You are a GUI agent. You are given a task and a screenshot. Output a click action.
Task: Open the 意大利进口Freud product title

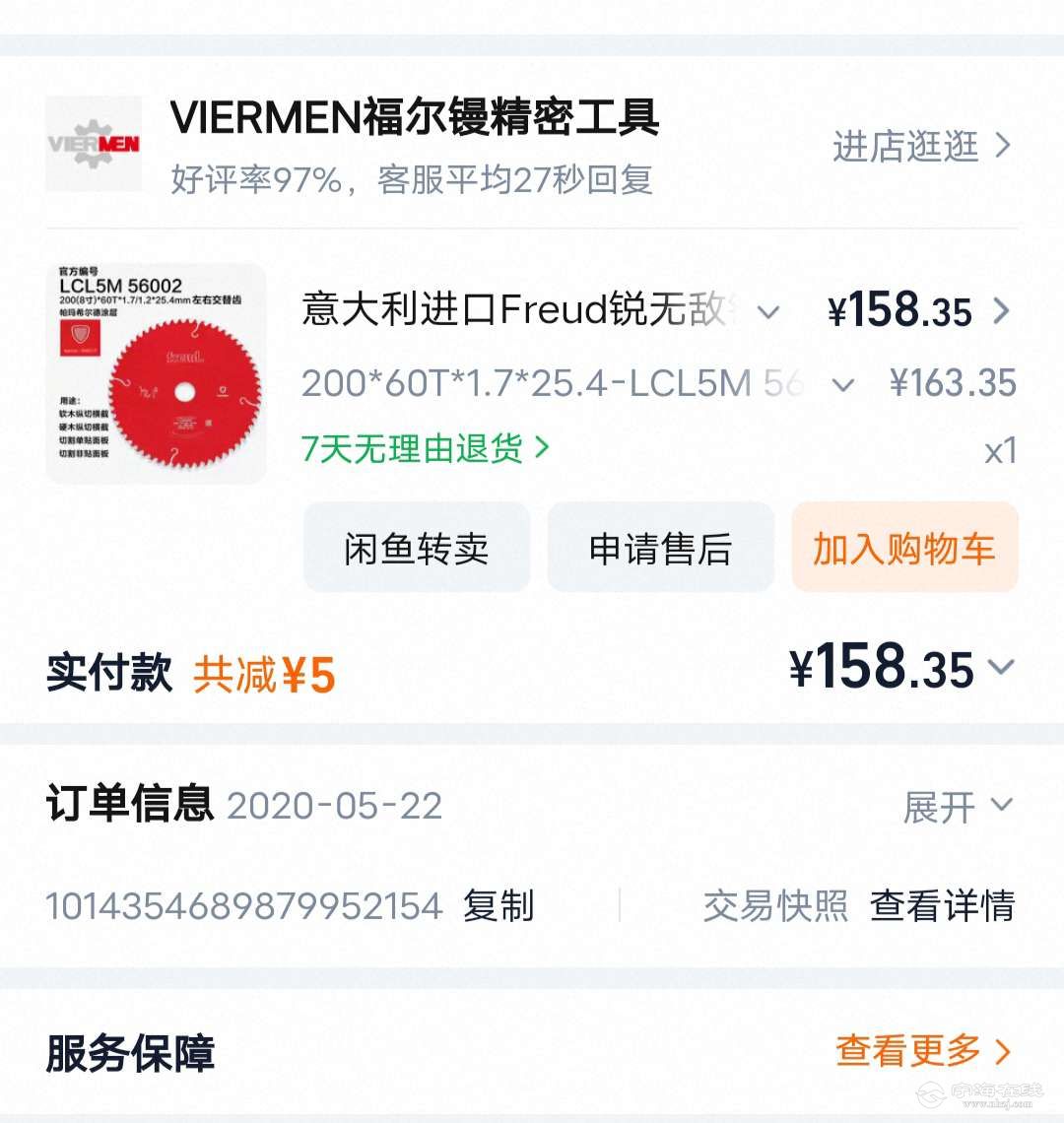[x=517, y=310]
